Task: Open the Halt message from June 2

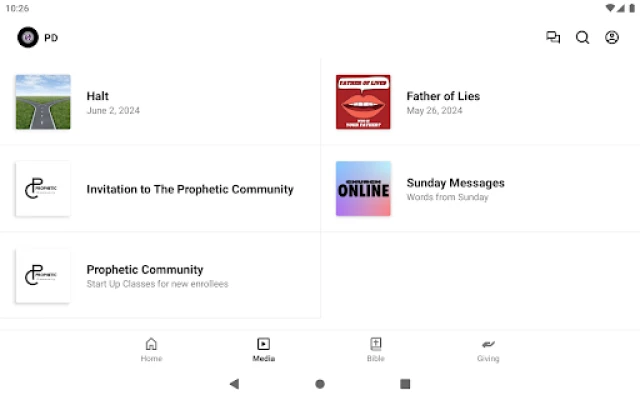Action: coord(160,102)
